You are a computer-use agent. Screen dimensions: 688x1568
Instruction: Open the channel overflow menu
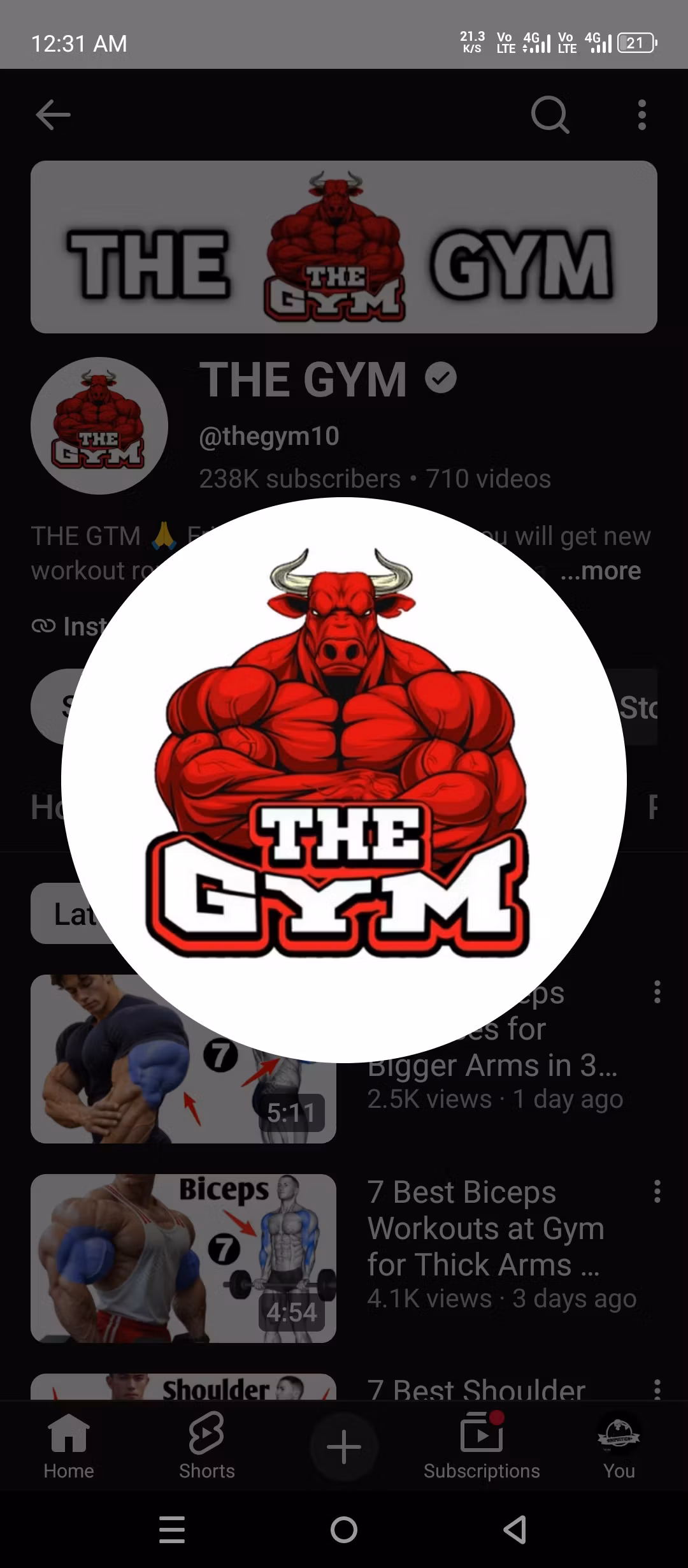click(642, 115)
